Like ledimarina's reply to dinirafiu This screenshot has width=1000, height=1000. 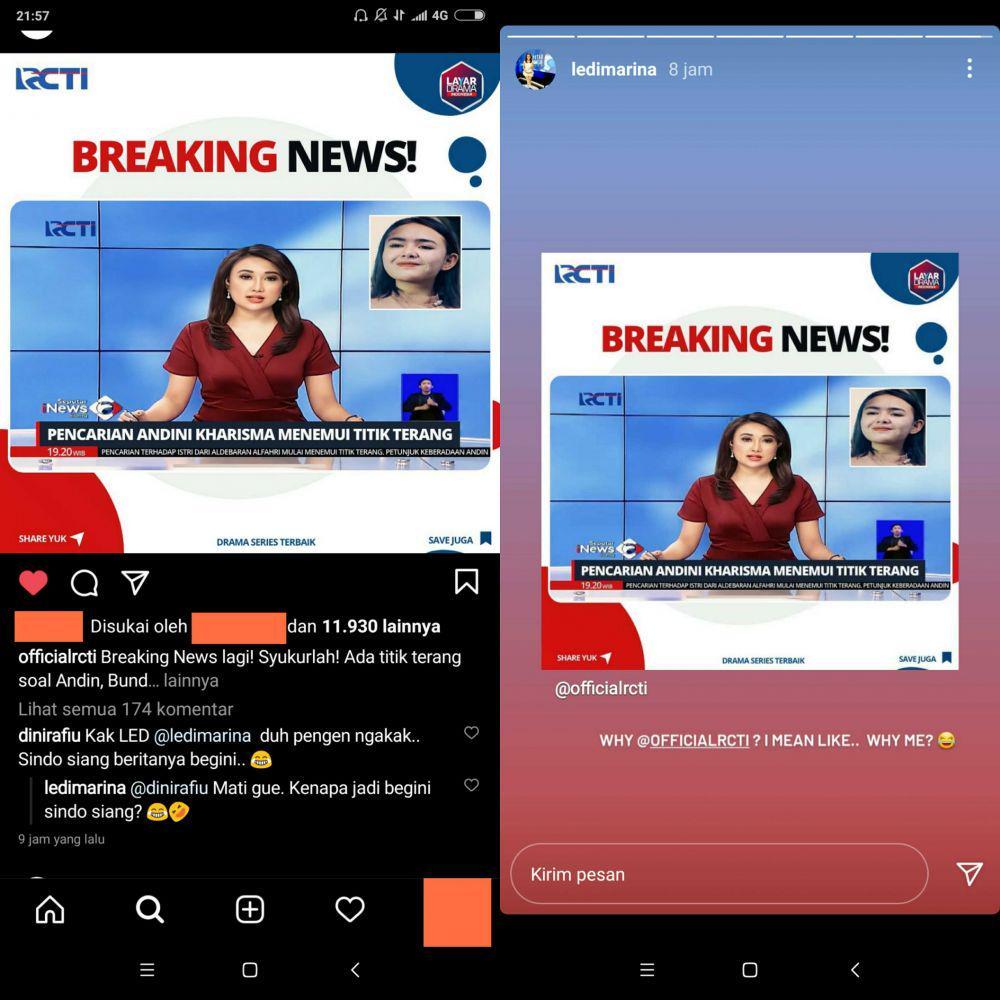pos(471,785)
